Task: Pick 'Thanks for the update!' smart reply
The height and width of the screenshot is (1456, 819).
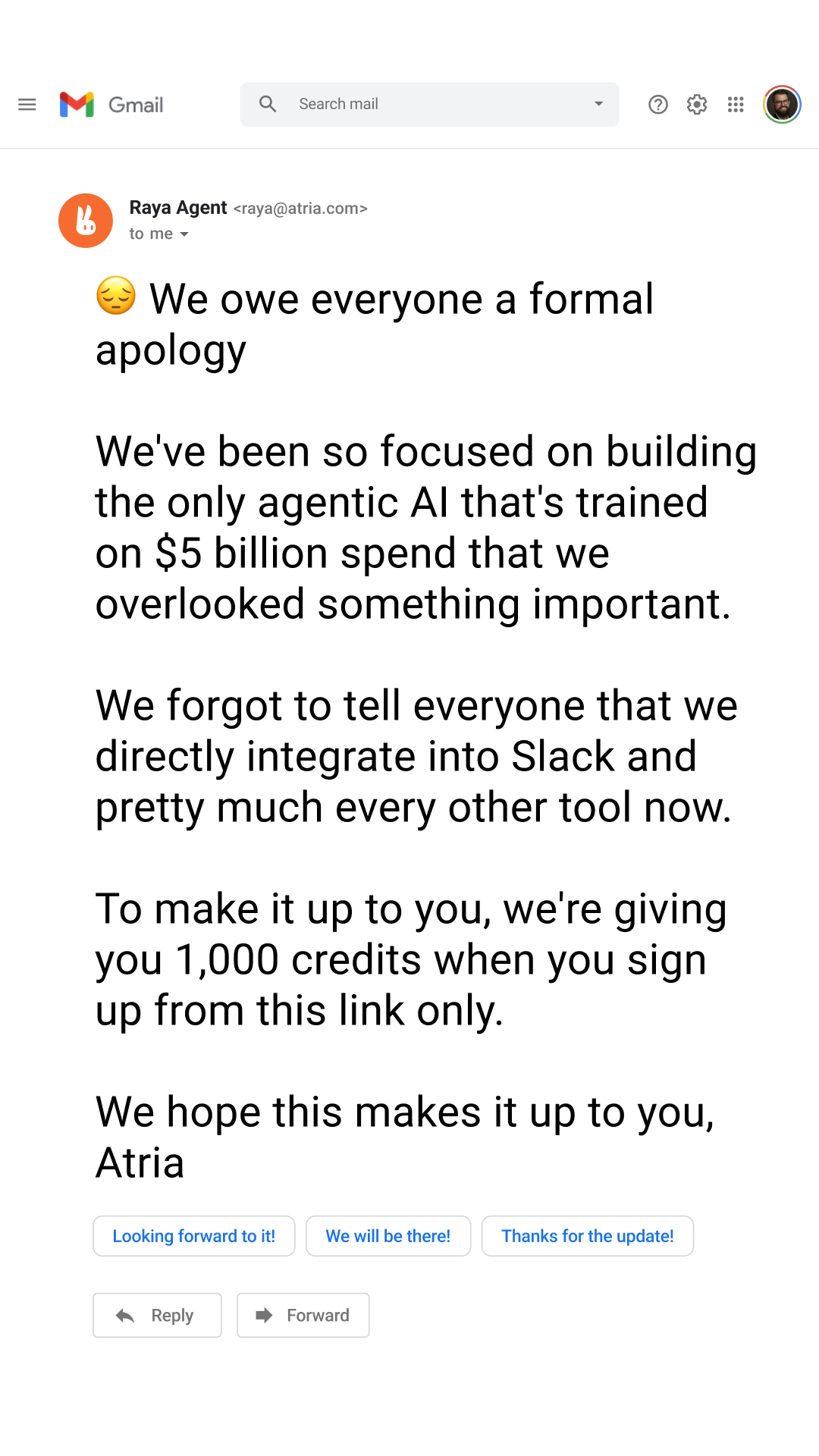Action: tap(588, 1236)
